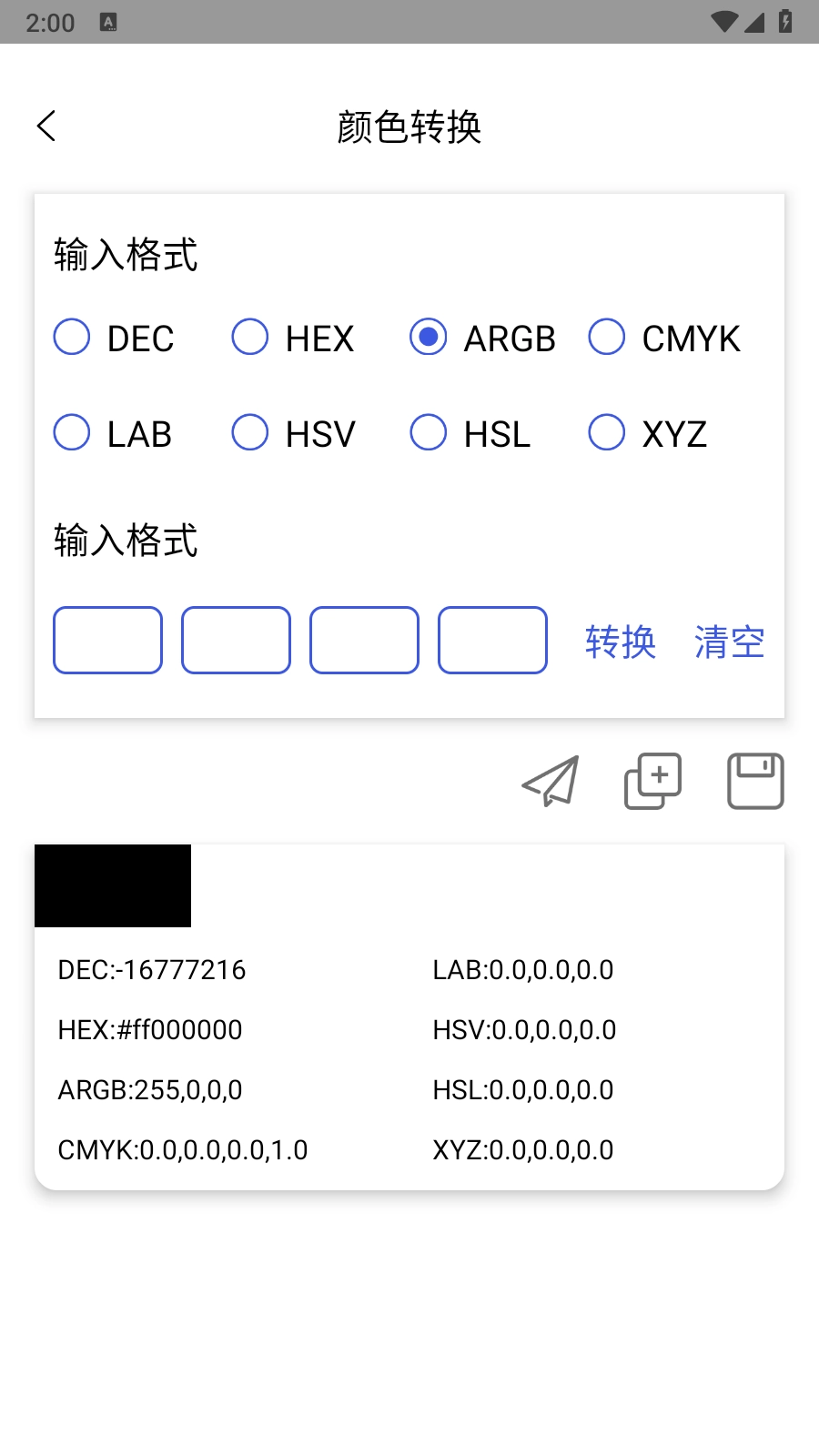The width and height of the screenshot is (819, 1456).
Task: Click the copy-to-clipboard icon
Action: click(x=652, y=781)
